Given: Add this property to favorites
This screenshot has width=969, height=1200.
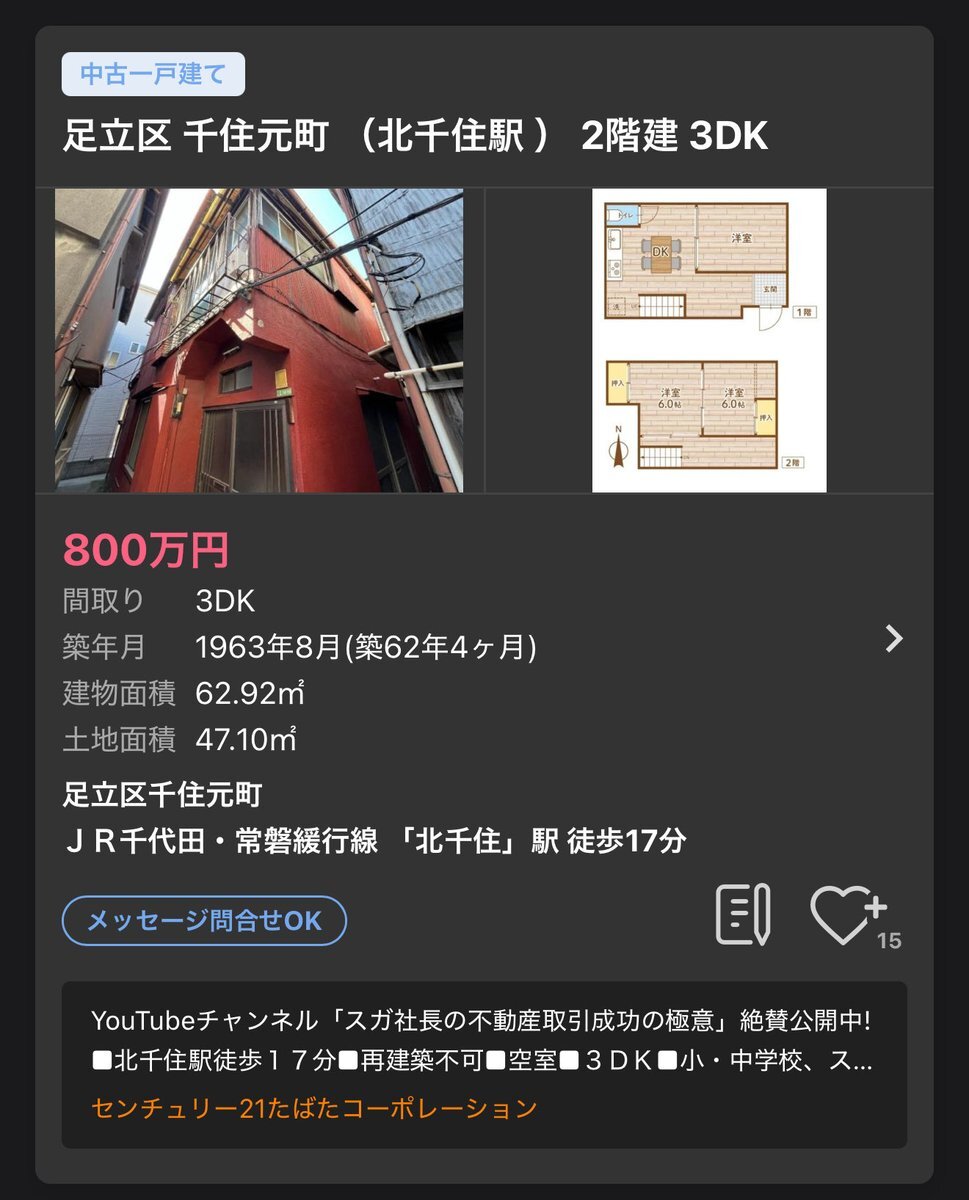Looking at the screenshot, I should 846,914.
